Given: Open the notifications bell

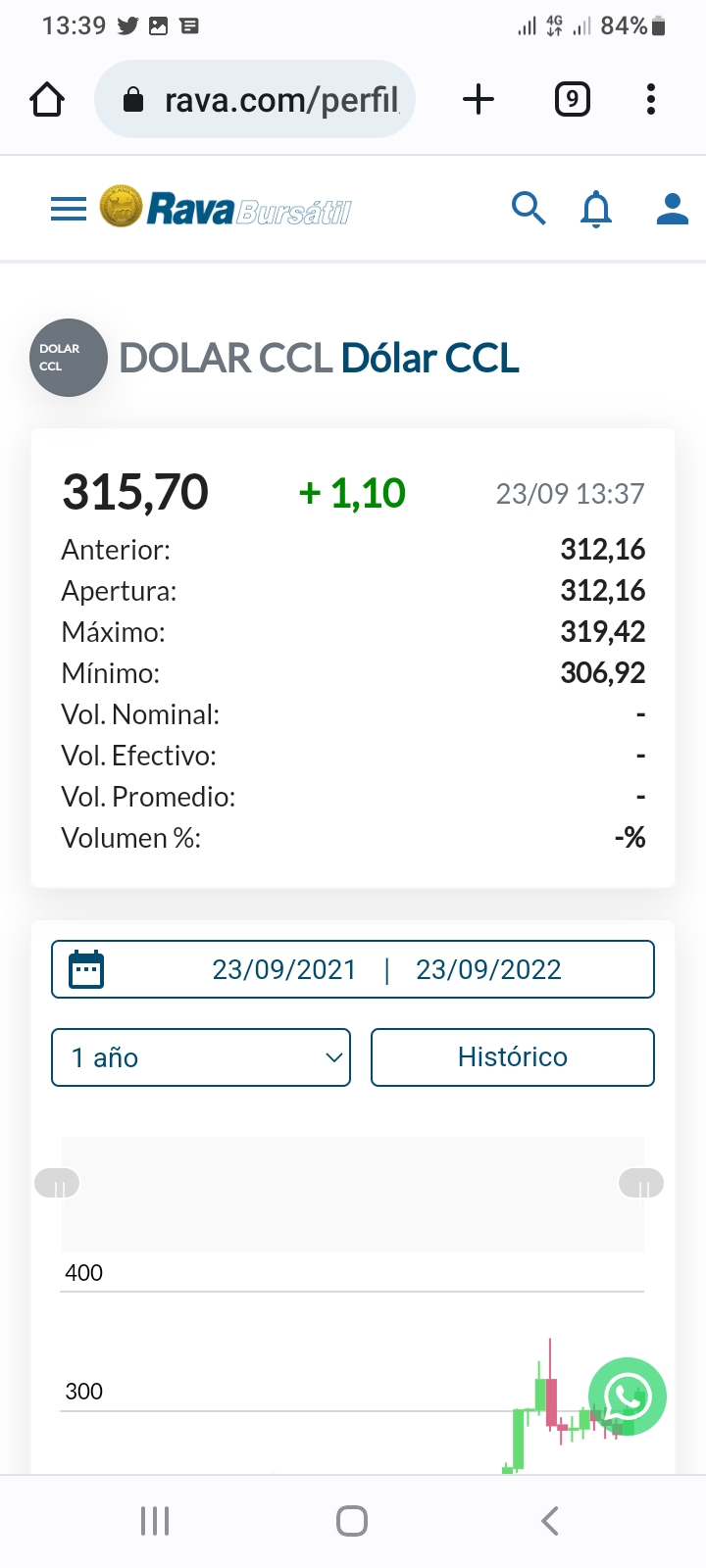Looking at the screenshot, I should pyautogui.click(x=596, y=210).
